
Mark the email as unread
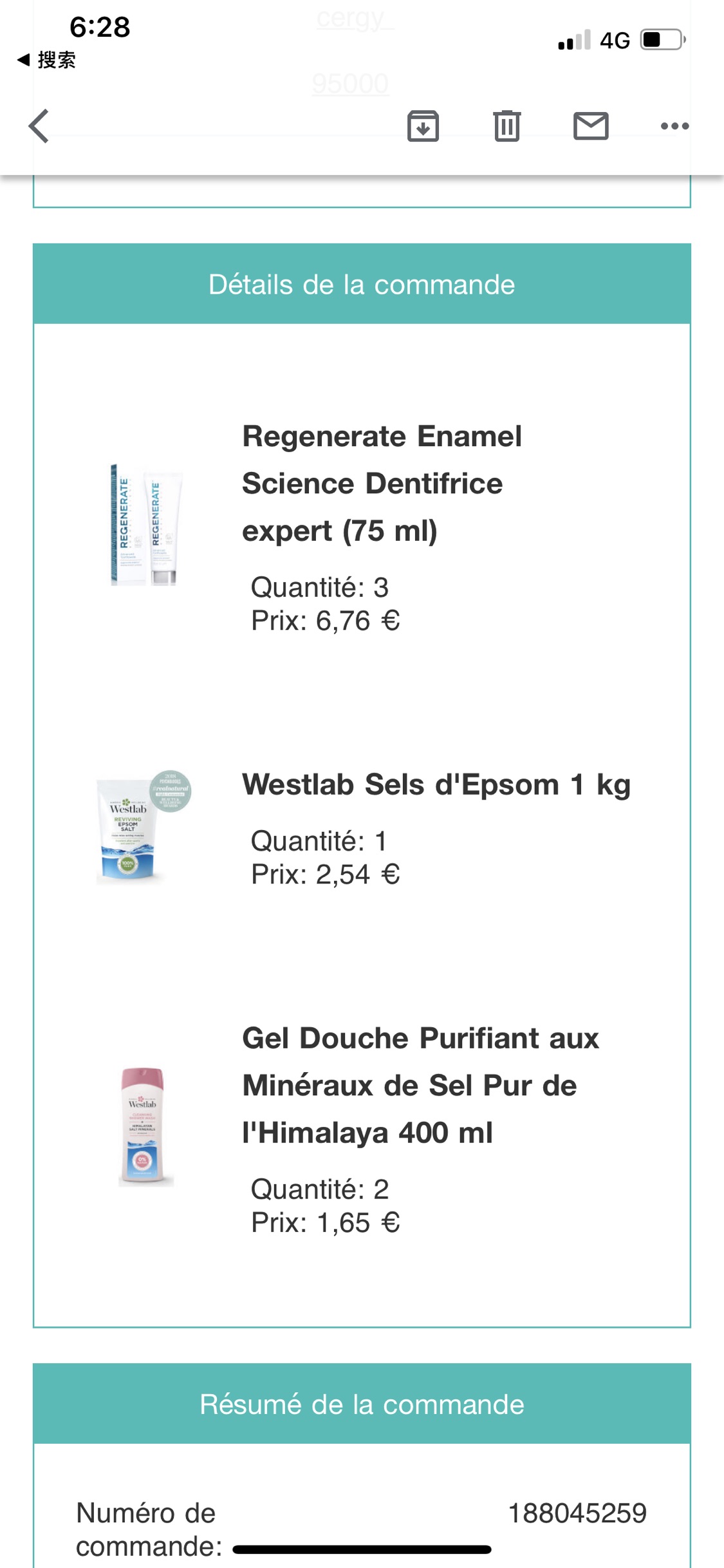pyautogui.click(x=591, y=126)
